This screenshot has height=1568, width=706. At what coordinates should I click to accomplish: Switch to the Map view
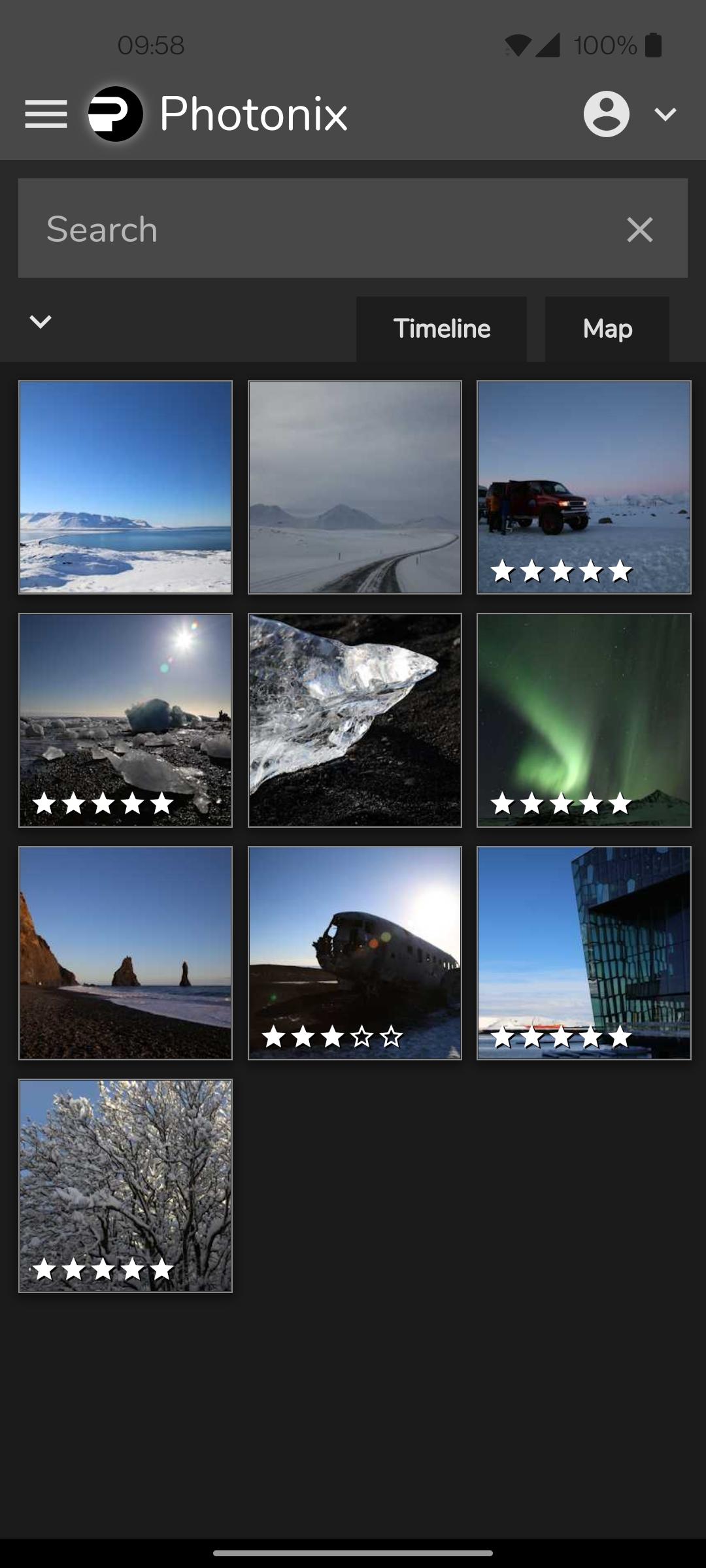coord(607,329)
